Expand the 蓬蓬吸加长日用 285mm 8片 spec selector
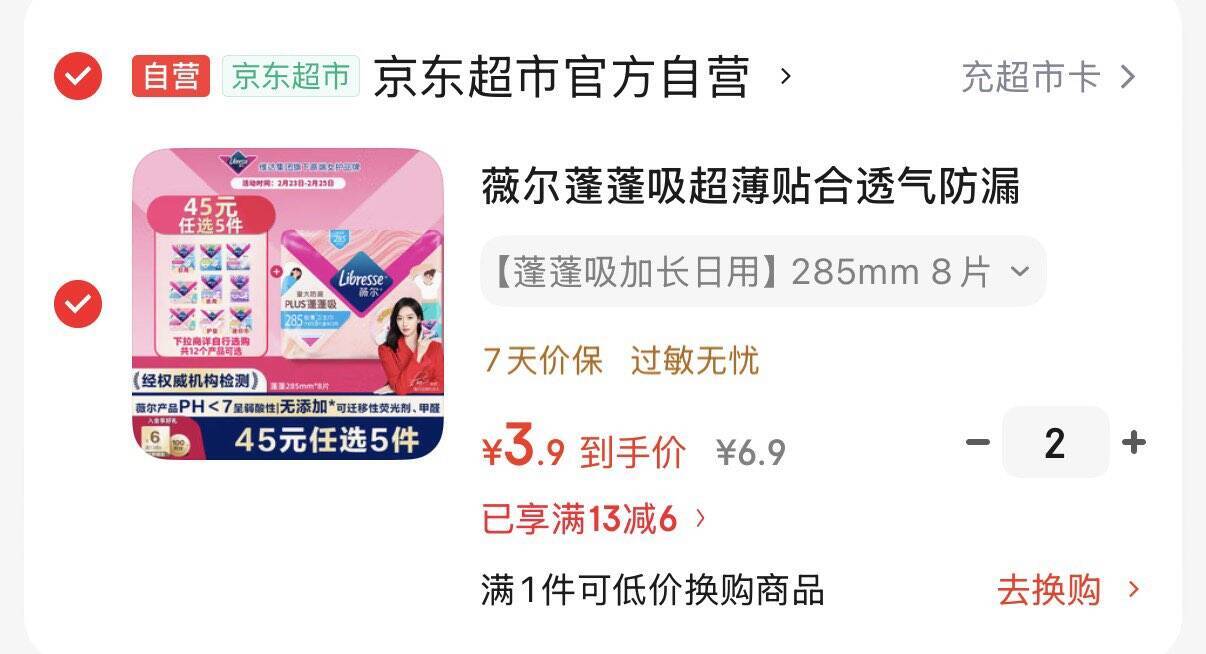Viewport: 1206px width, 654px height. click(762, 271)
